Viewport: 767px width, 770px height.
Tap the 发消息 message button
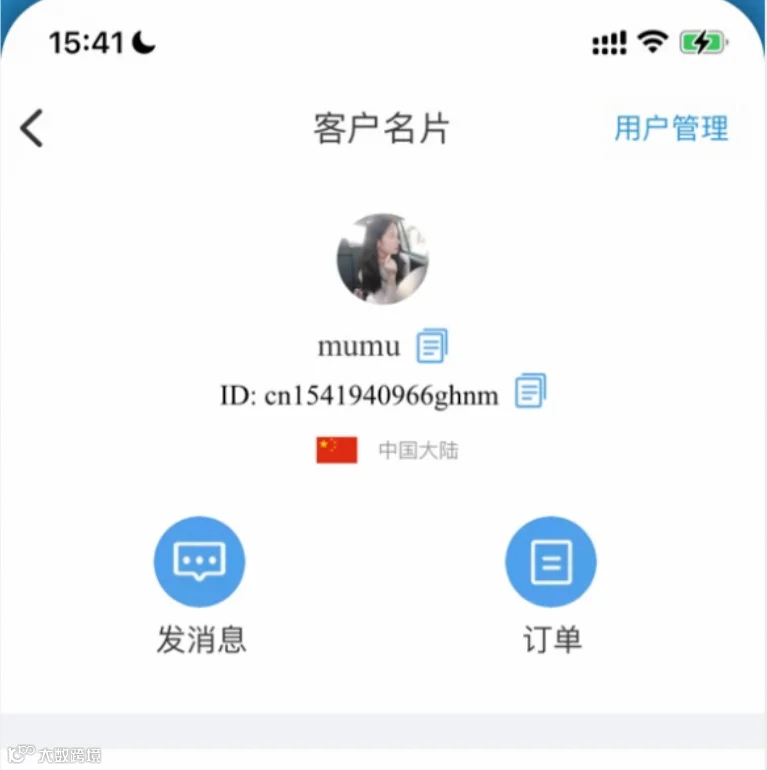[199, 562]
